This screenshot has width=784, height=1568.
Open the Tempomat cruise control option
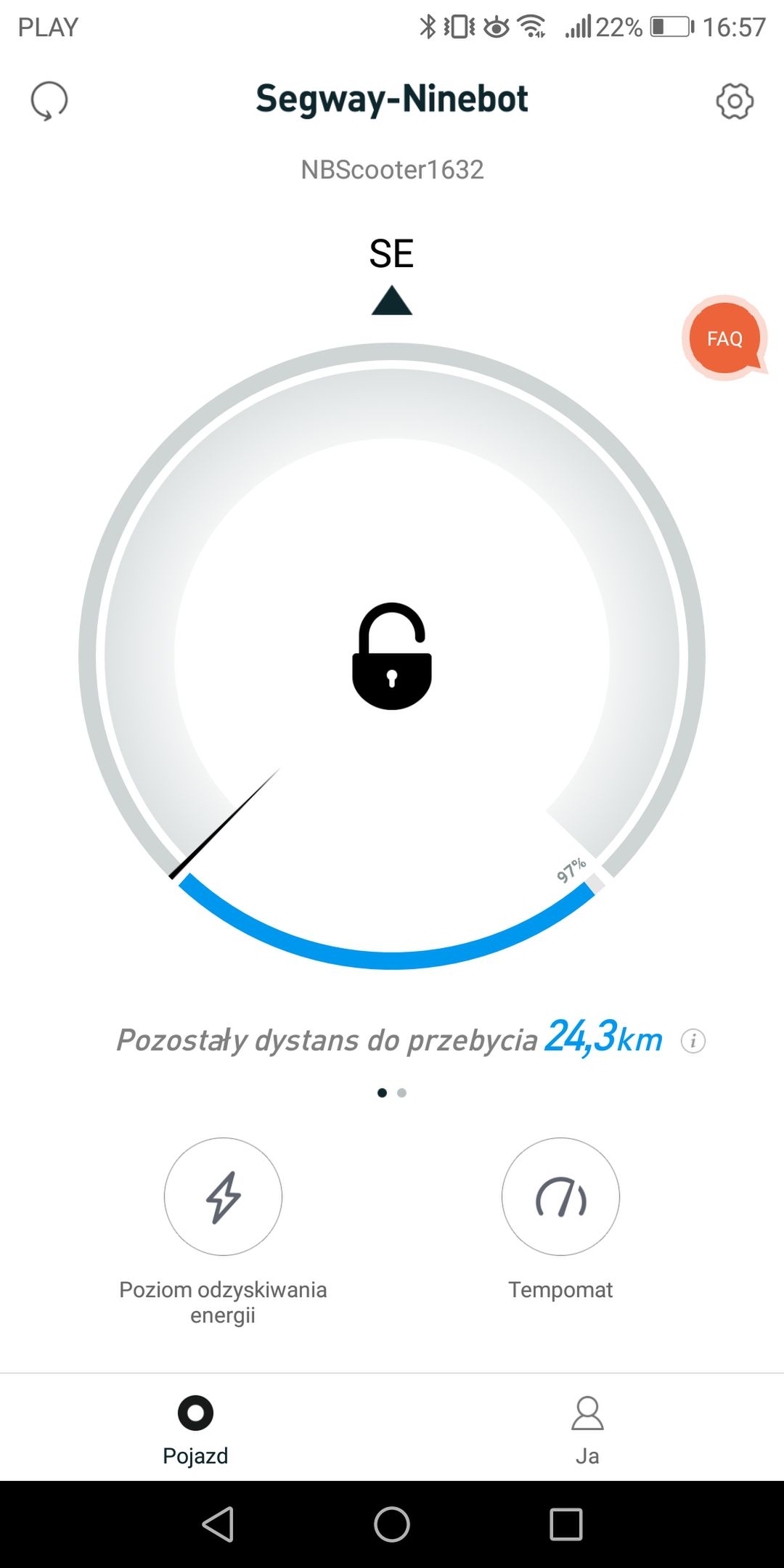560,1196
